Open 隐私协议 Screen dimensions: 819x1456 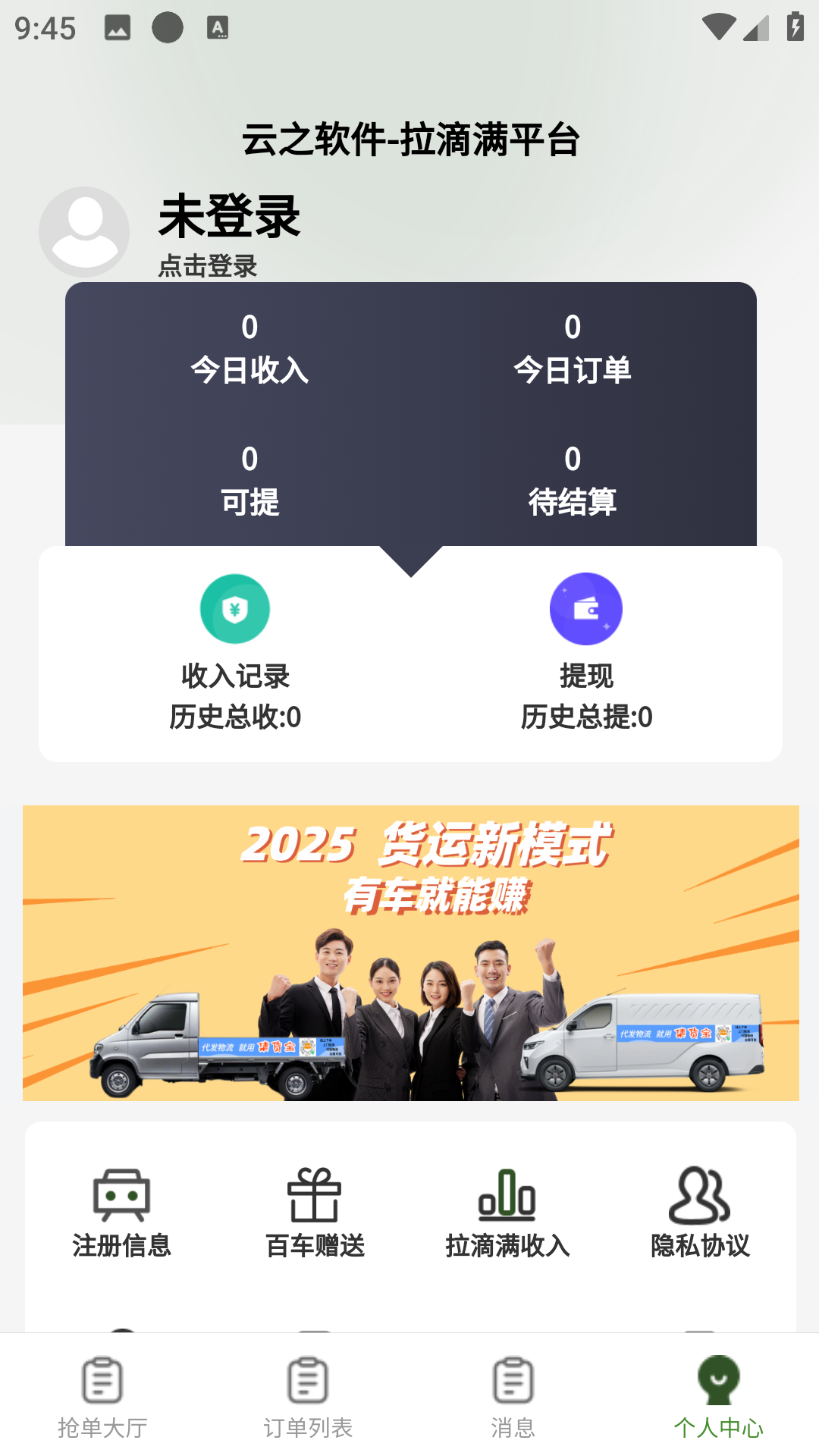pyautogui.click(x=700, y=1213)
